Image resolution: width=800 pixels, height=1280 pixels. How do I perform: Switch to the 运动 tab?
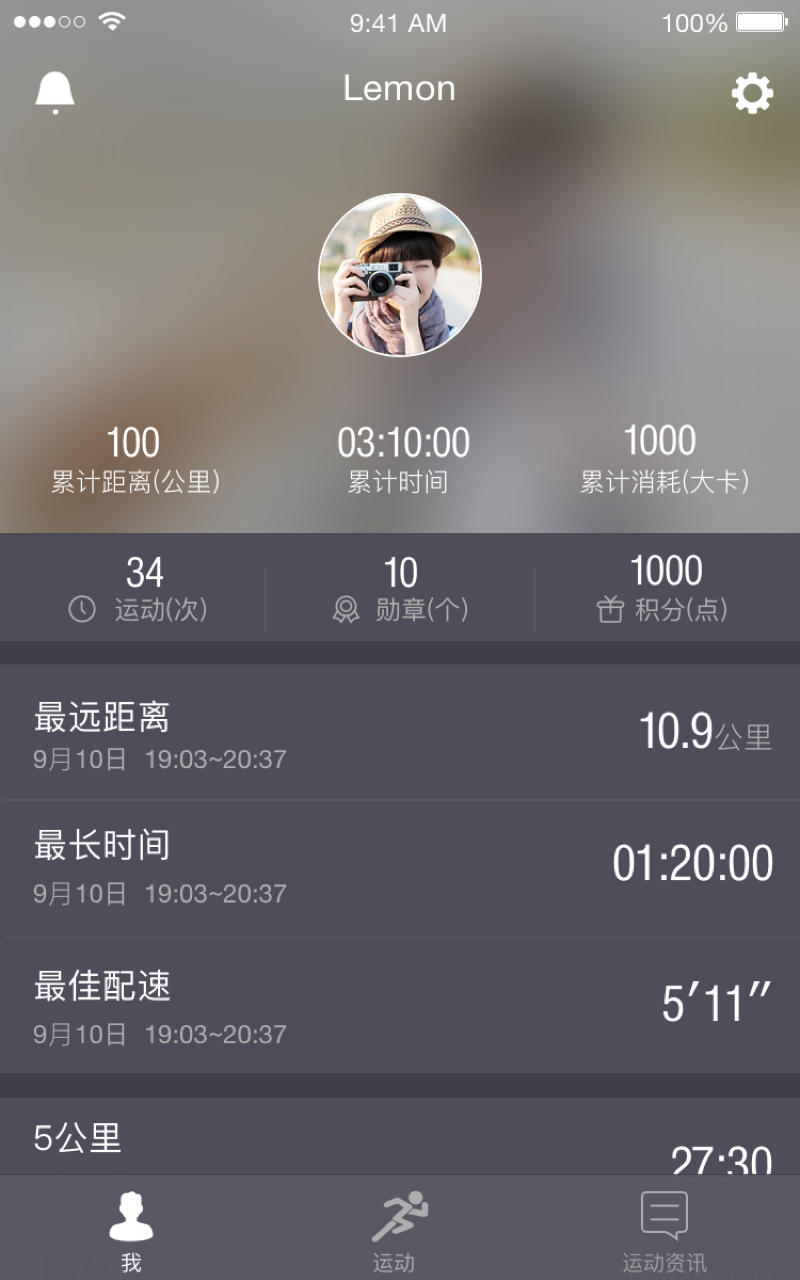pyautogui.click(x=396, y=1230)
